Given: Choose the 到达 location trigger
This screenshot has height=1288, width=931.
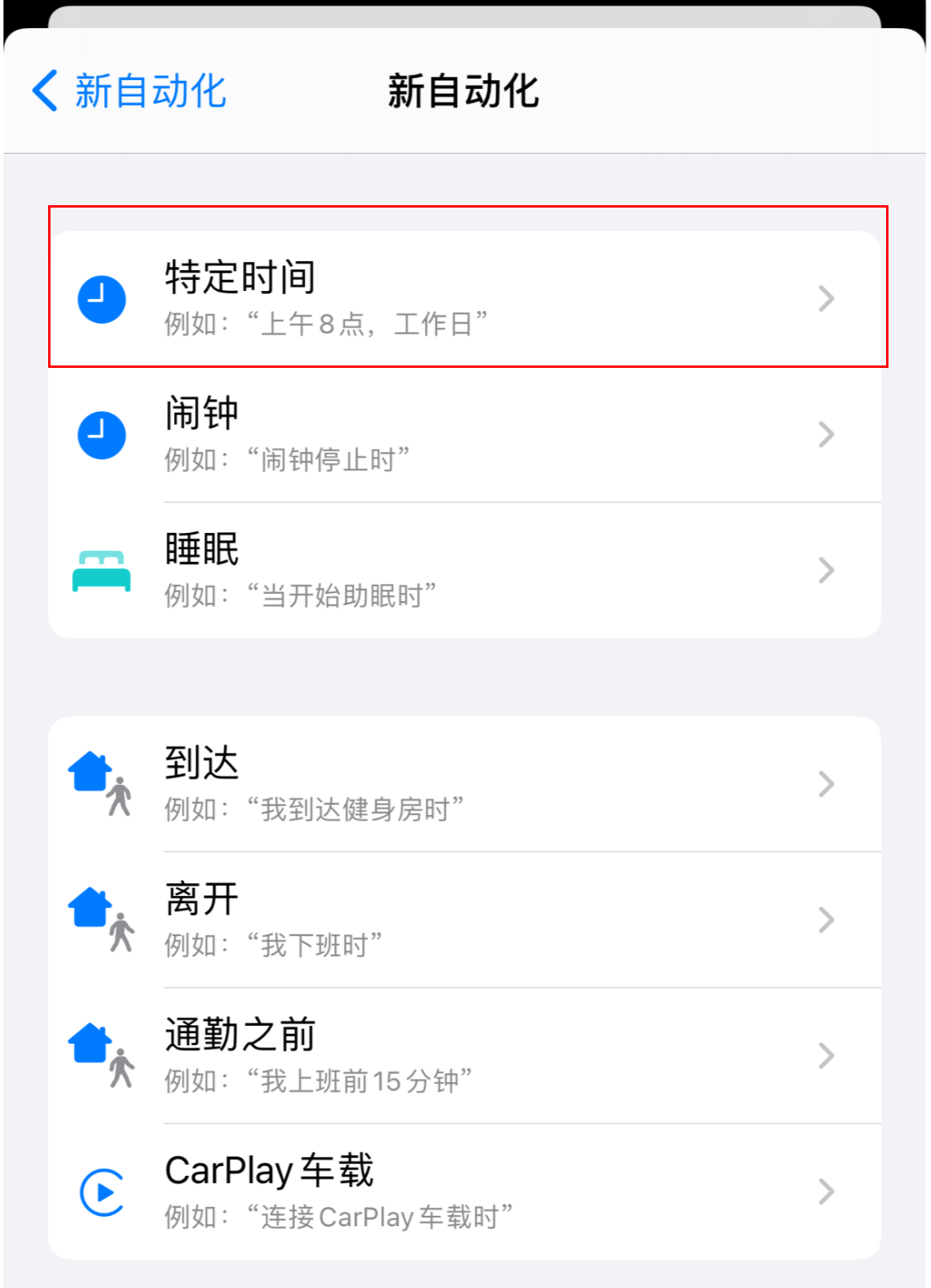Looking at the screenshot, I should coord(463,784).
